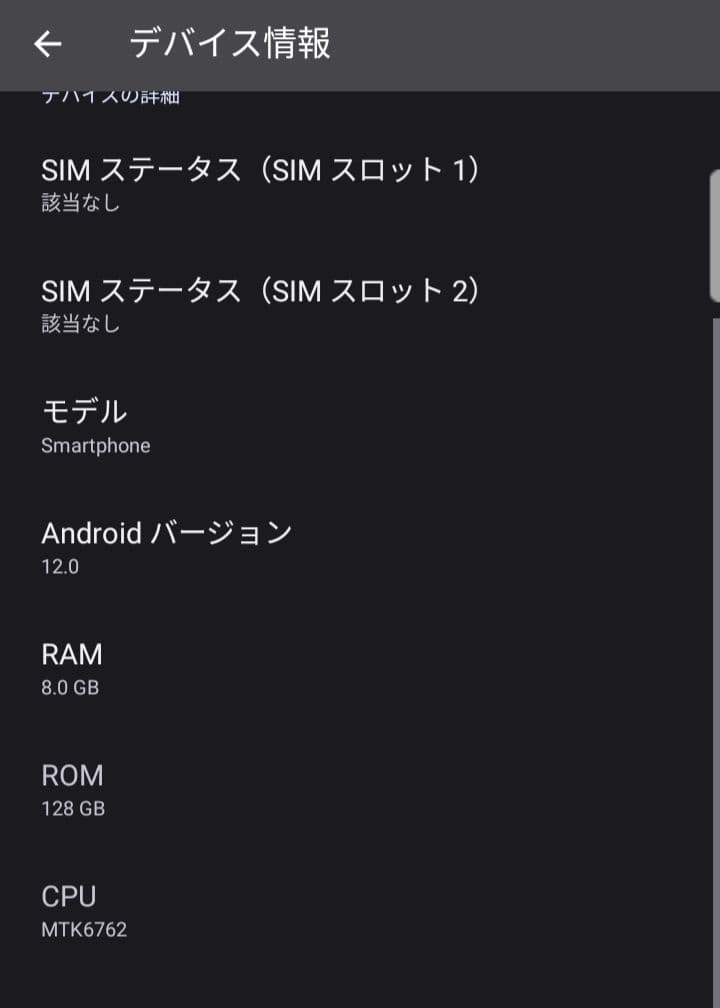The image size is (720, 1008).
Task: Tap the 12.0 version value
Action: [55, 567]
